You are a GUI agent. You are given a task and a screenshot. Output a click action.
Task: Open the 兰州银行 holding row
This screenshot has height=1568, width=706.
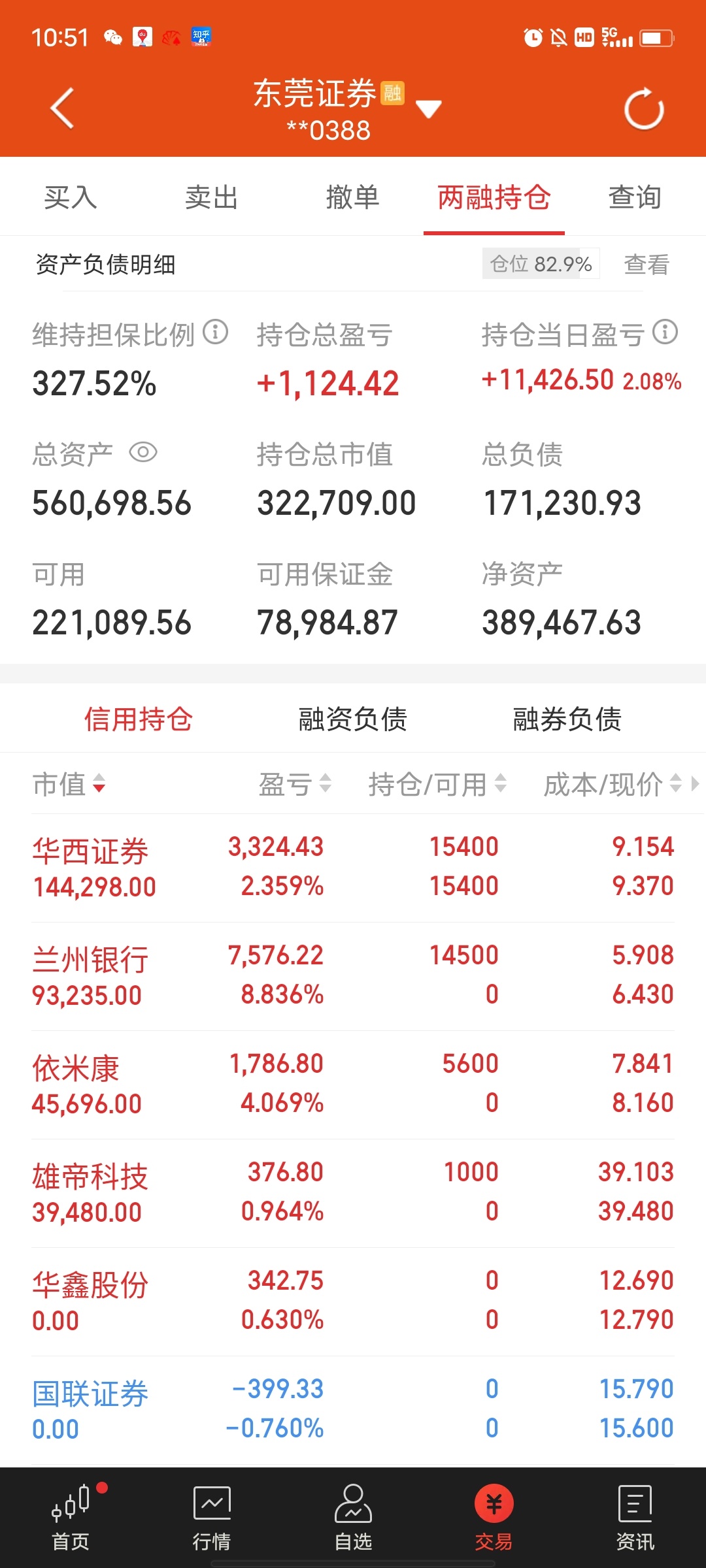tap(353, 976)
